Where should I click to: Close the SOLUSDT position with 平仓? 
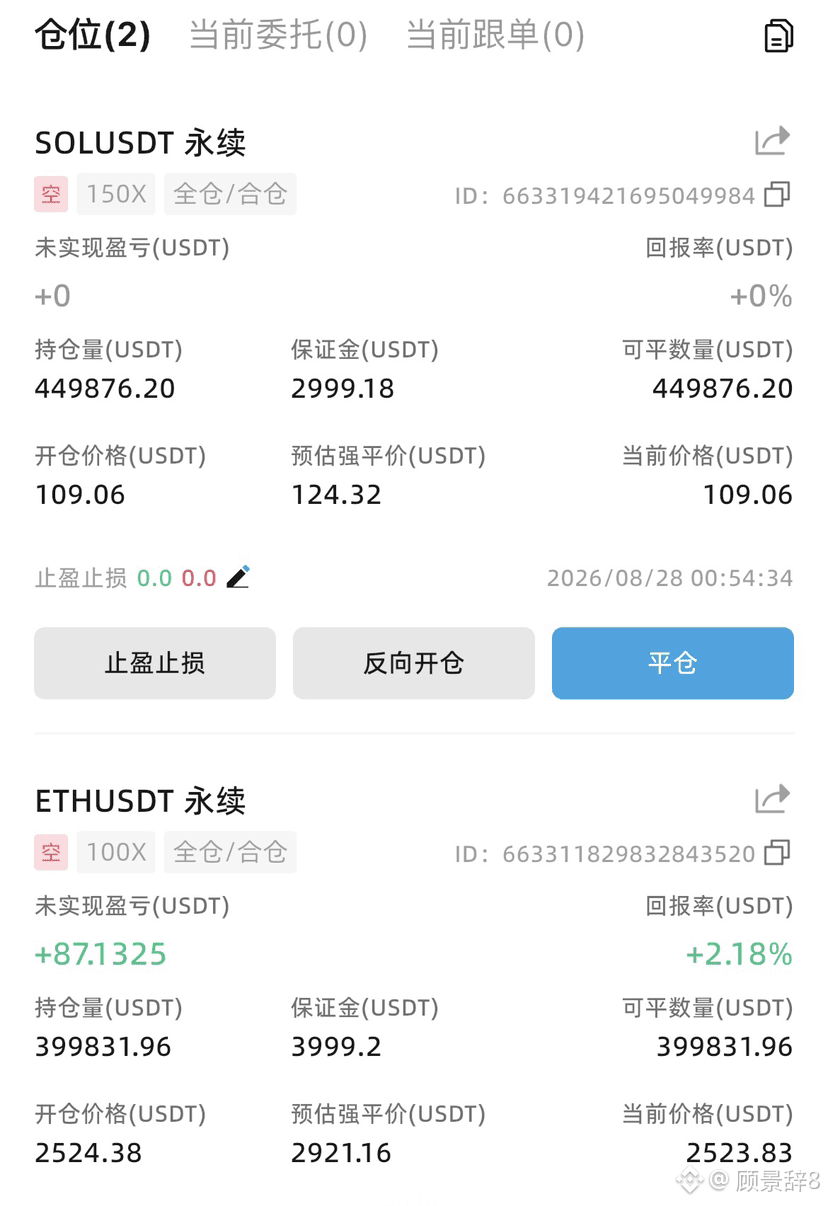pos(673,663)
